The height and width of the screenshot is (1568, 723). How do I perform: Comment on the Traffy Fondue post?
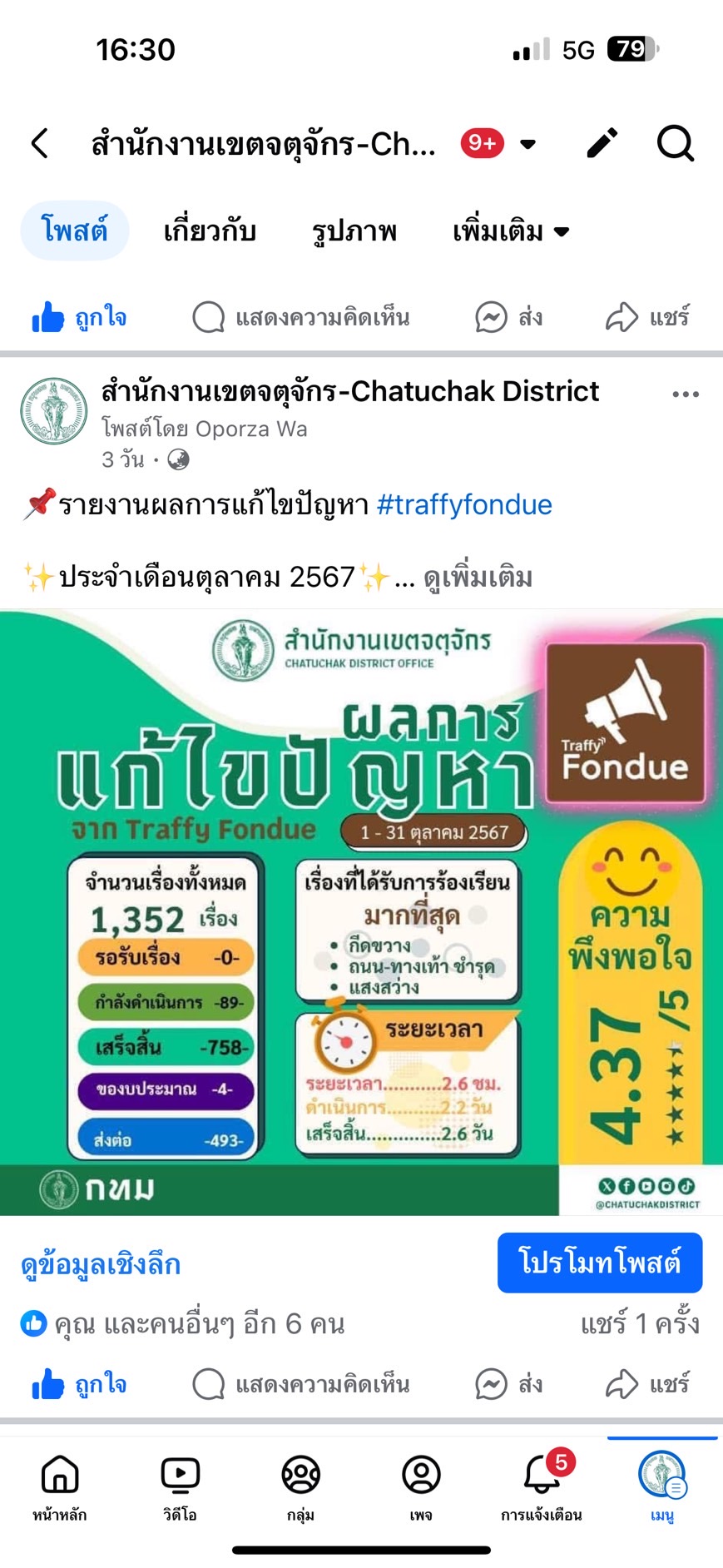pos(301,1384)
